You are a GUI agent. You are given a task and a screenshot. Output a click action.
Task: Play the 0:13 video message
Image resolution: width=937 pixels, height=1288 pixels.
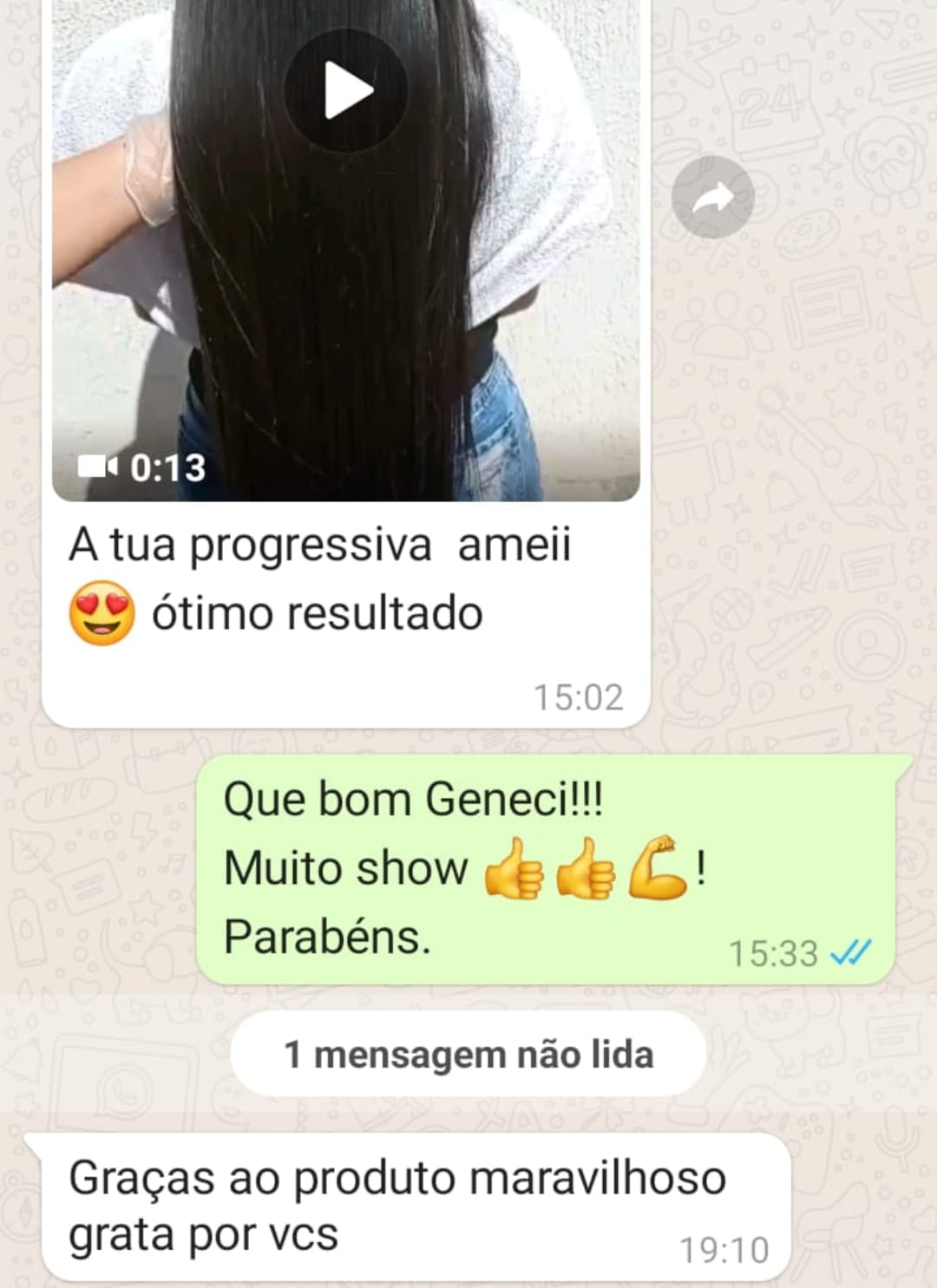346,90
